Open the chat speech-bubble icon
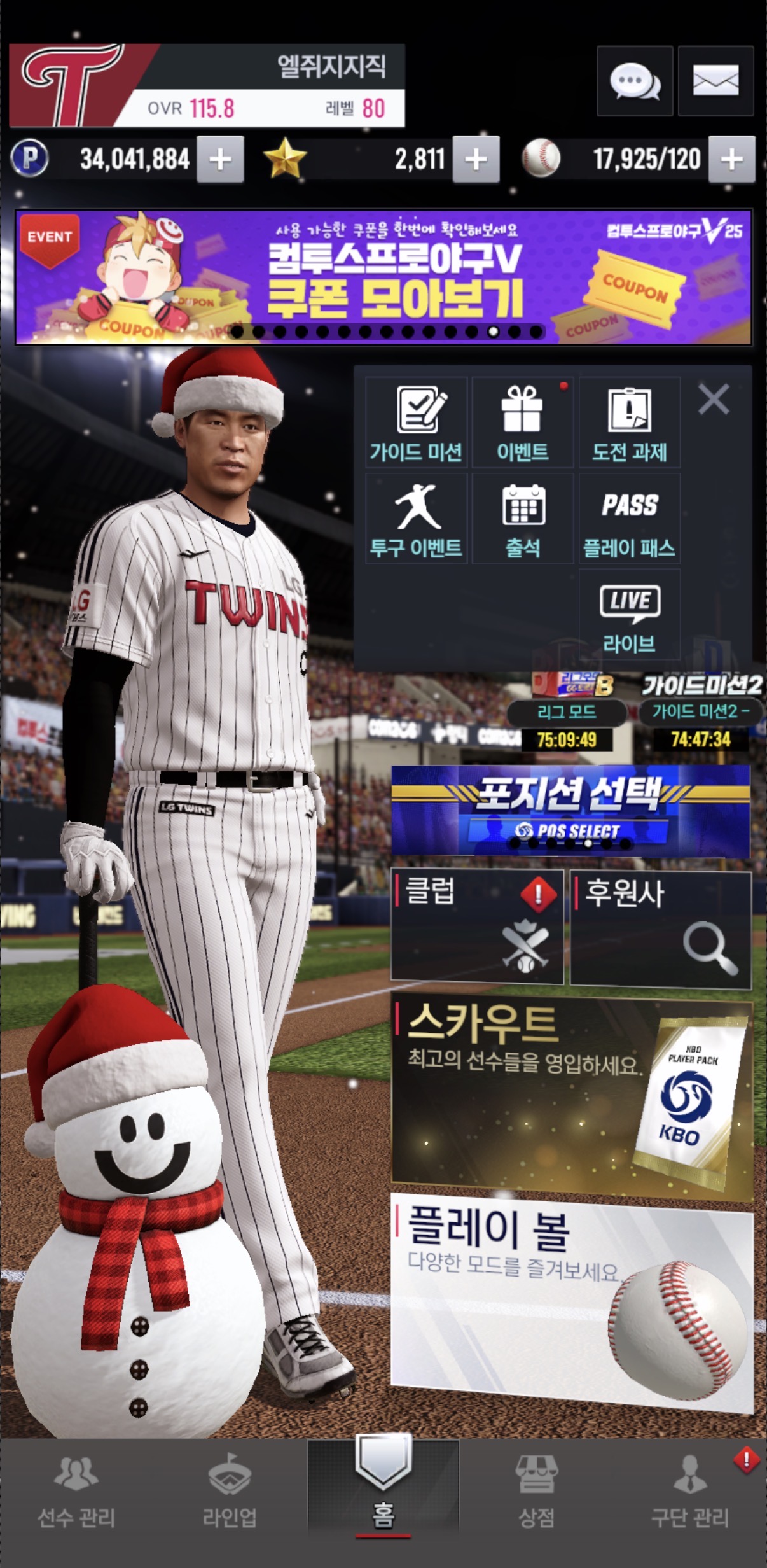Screen dimensions: 767x1568 (634, 81)
